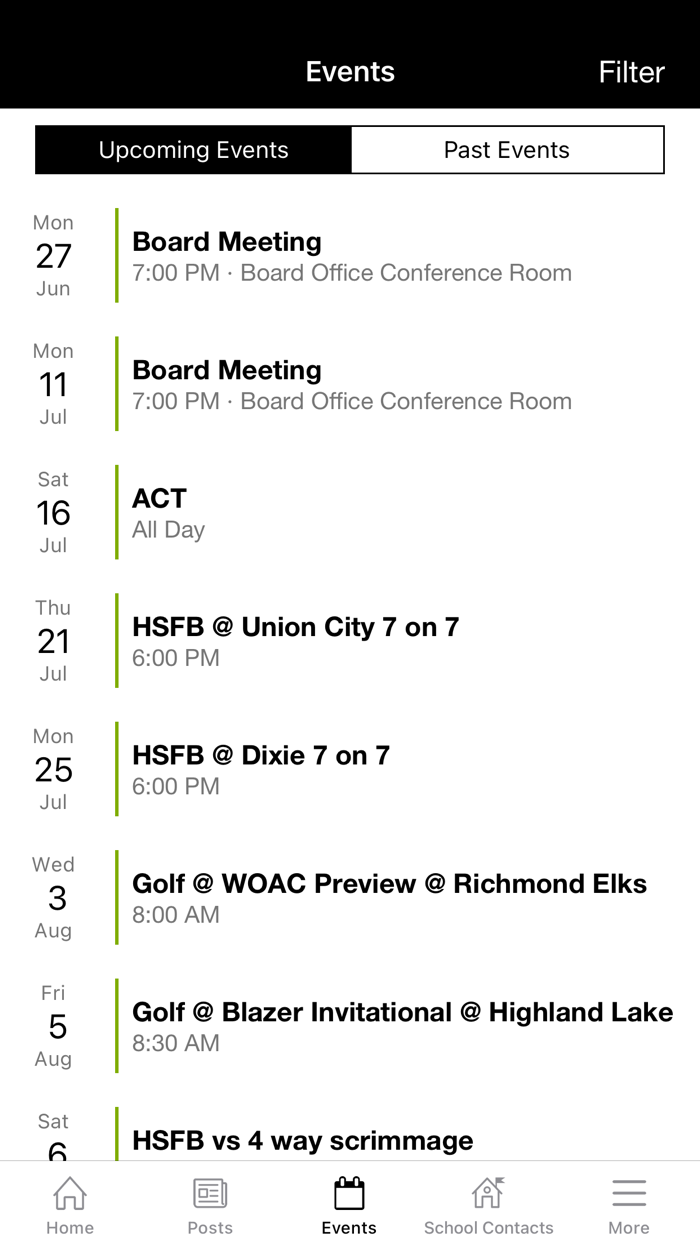Tap the Events tab
Screen dimensions: 700x1244
coord(349,1205)
